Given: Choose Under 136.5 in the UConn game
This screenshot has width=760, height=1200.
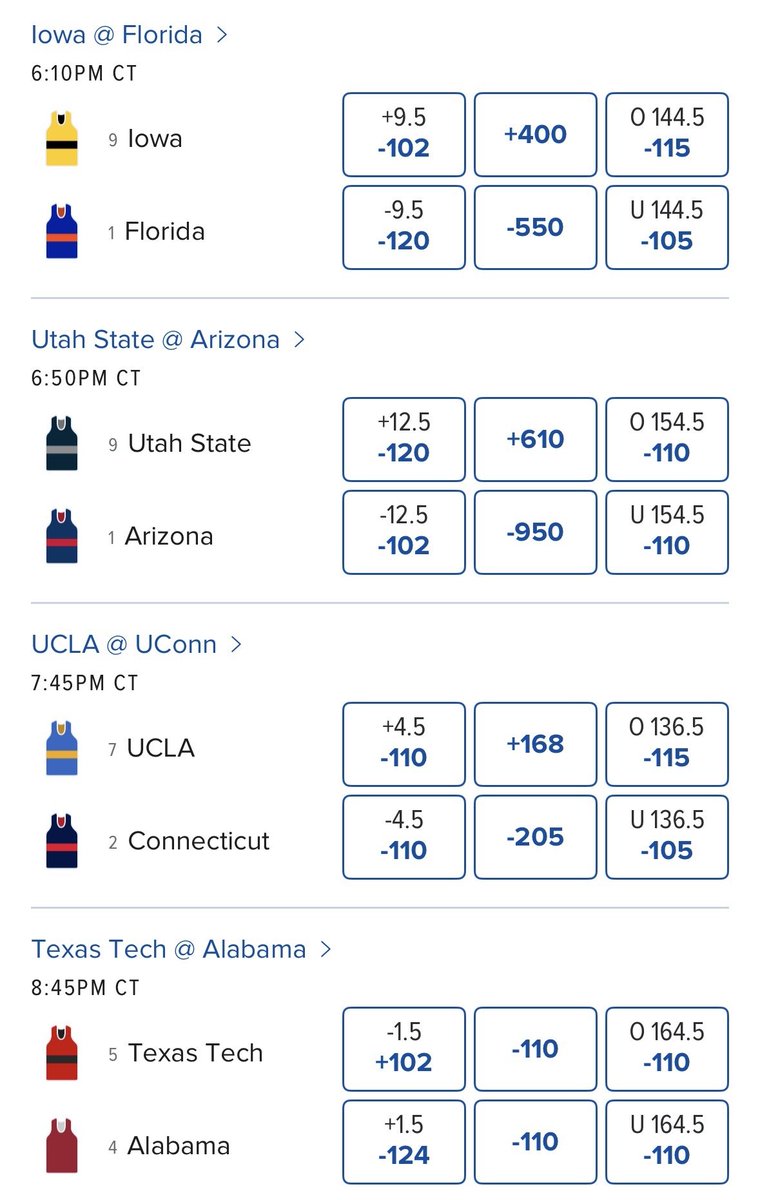Looking at the screenshot, I should pyautogui.click(x=667, y=836).
